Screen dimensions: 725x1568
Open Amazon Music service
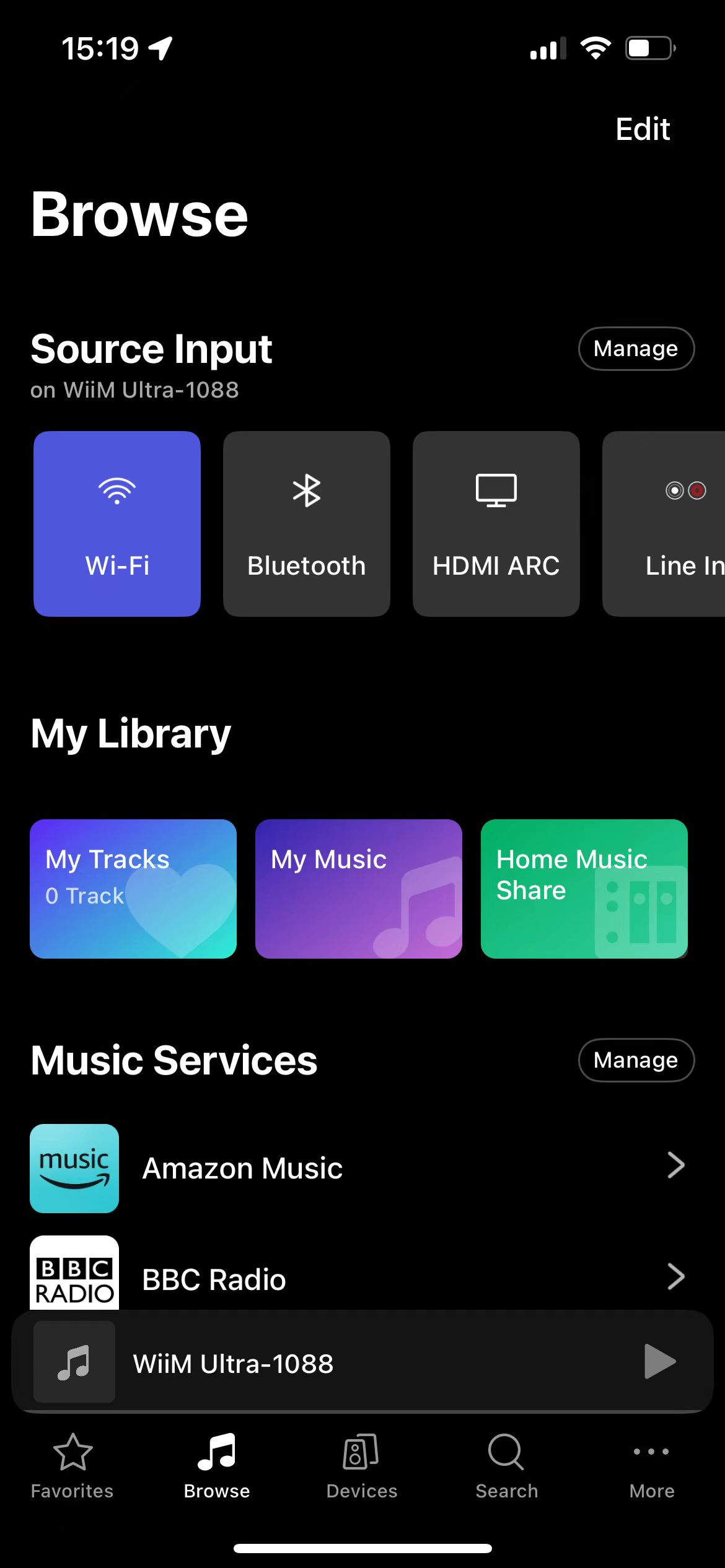pyautogui.click(x=359, y=1168)
